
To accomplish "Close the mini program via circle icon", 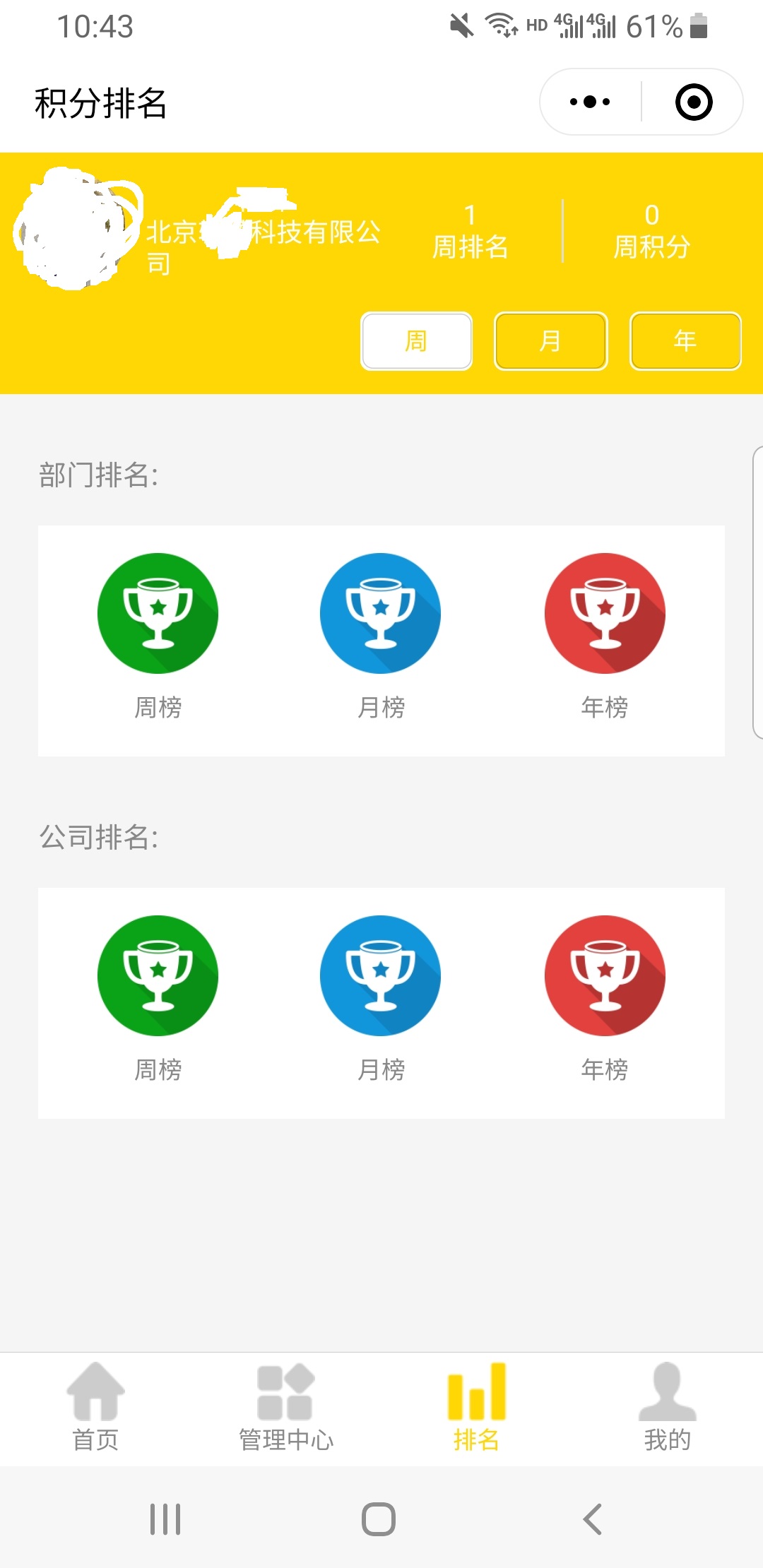I will [x=694, y=102].
